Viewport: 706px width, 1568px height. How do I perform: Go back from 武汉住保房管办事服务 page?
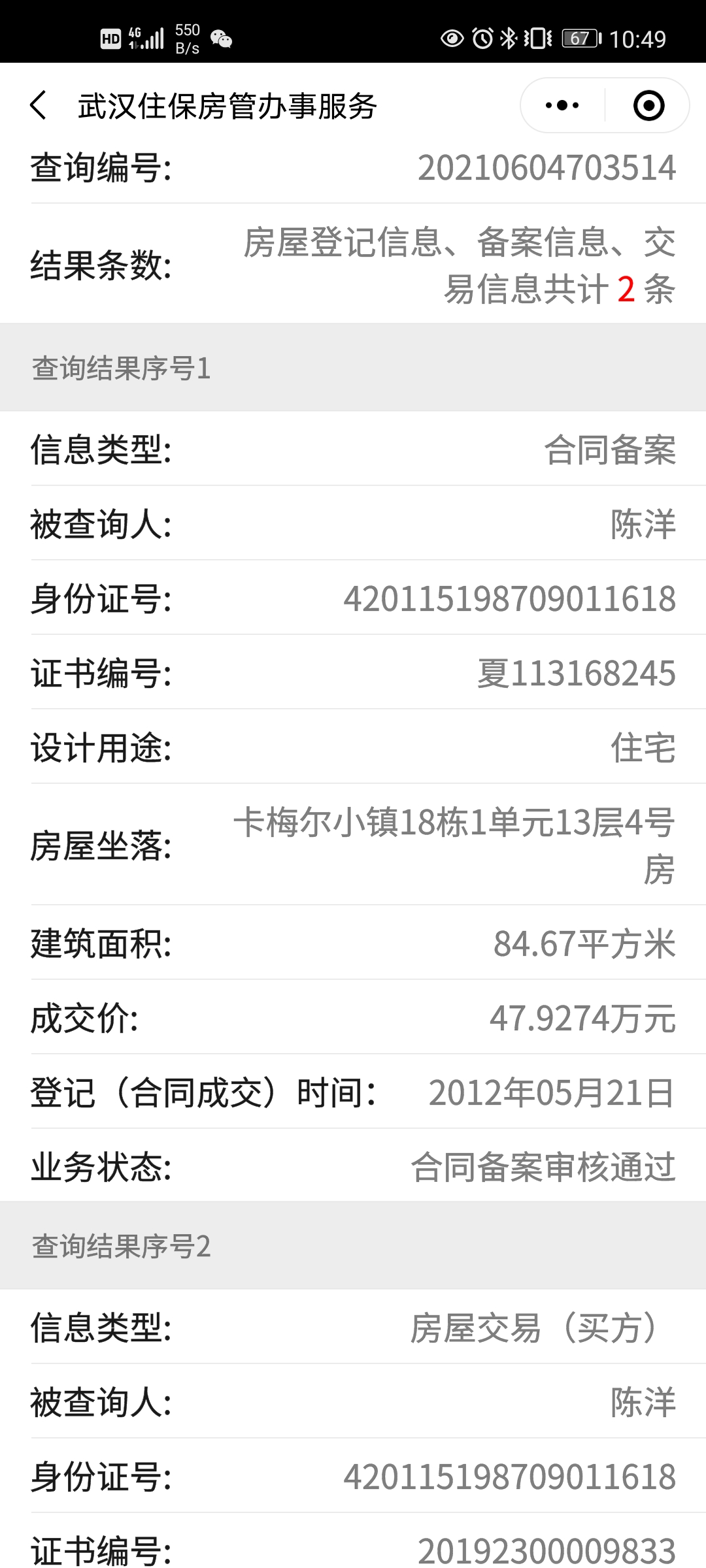point(39,105)
